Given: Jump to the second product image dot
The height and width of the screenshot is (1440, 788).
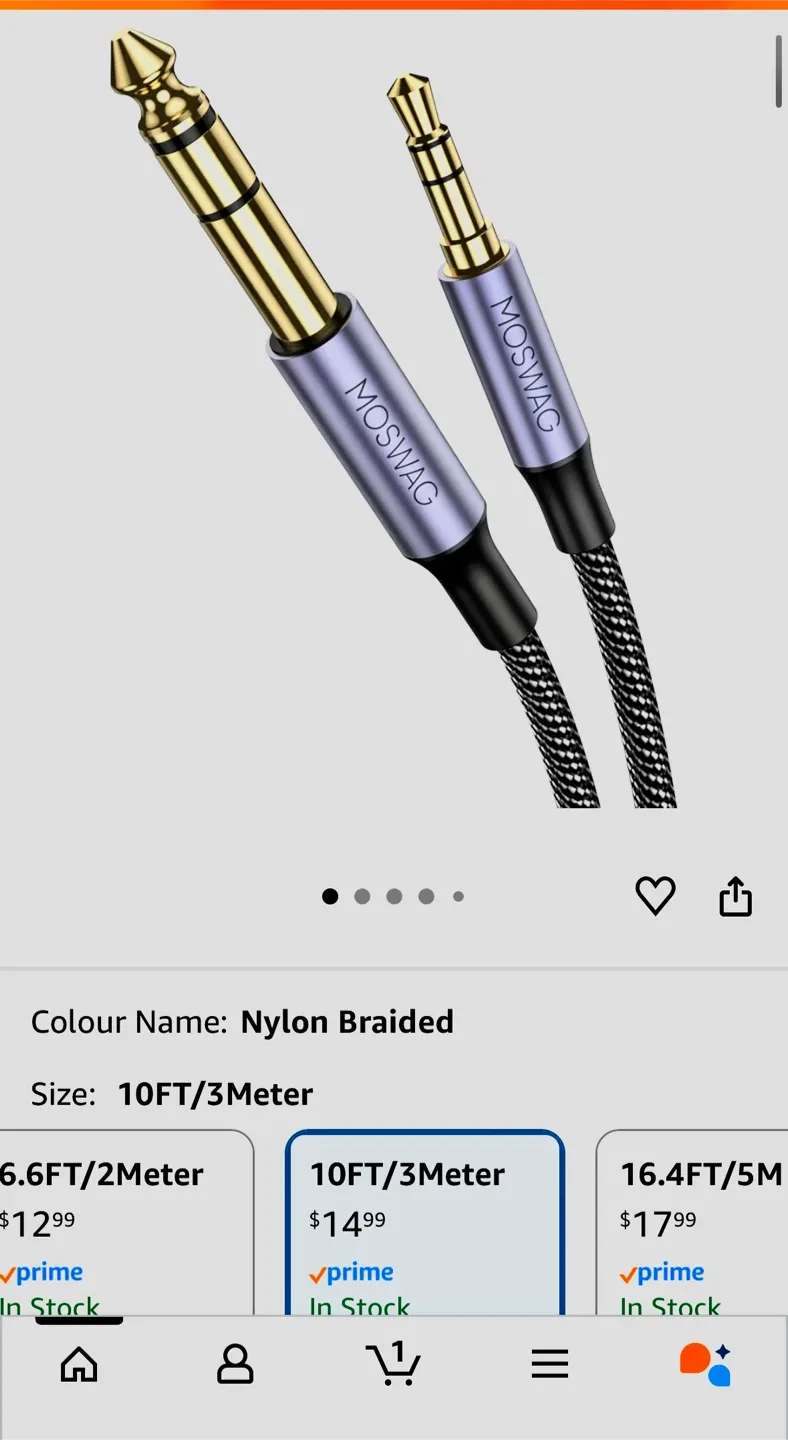Looking at the screenshot, I should click(x=362, y=896).
